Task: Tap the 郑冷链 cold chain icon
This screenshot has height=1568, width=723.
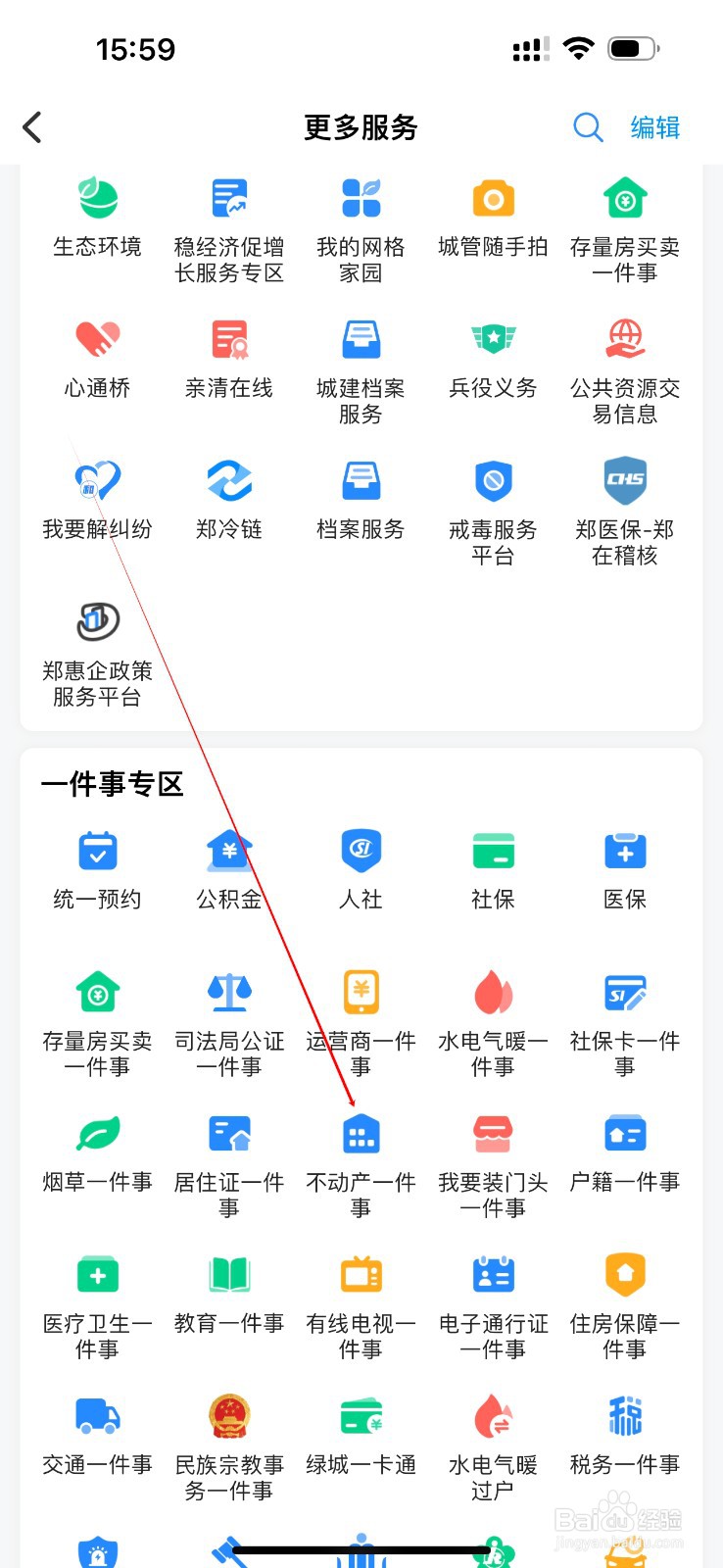Action: pos(228,480)
